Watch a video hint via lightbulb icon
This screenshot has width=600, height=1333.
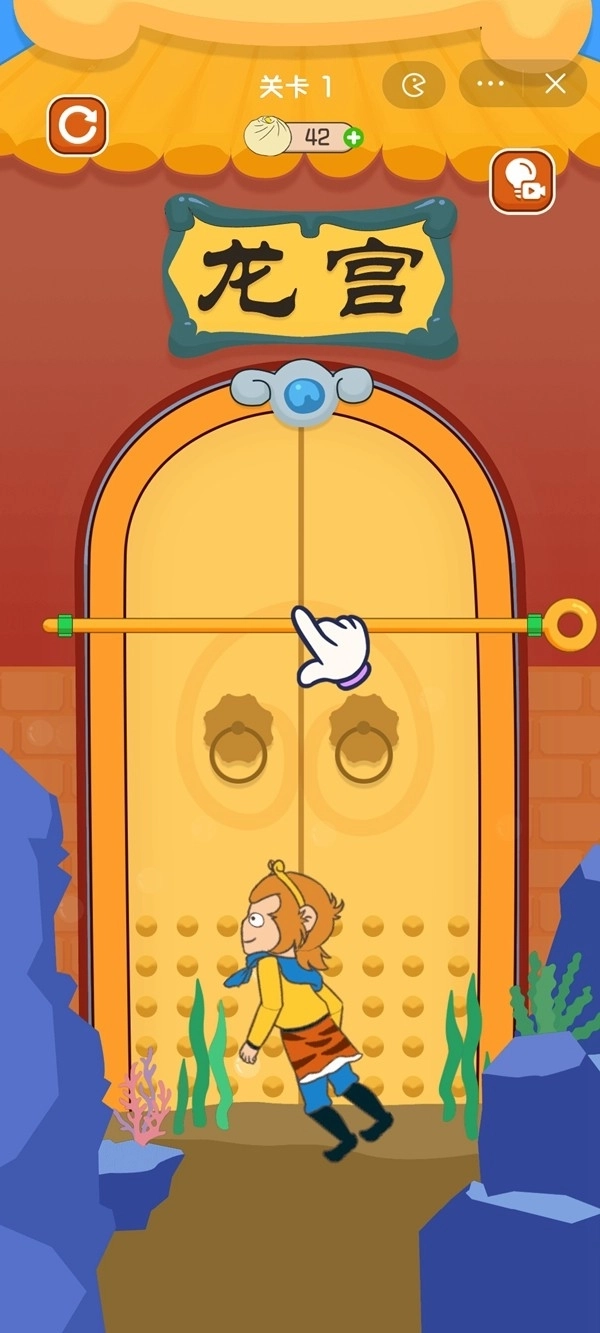tap(522, 181)
